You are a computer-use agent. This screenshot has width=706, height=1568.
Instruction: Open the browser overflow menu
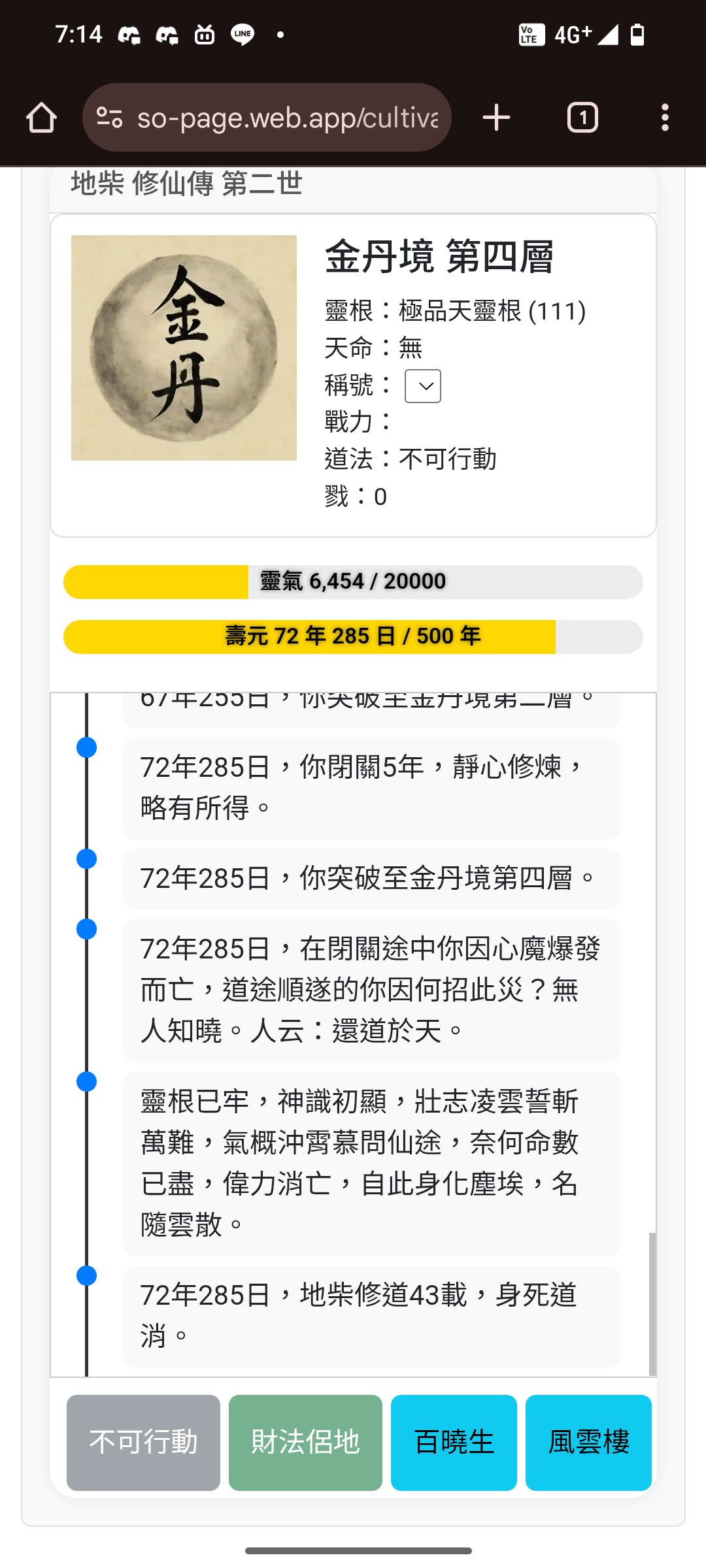(665, 118)
